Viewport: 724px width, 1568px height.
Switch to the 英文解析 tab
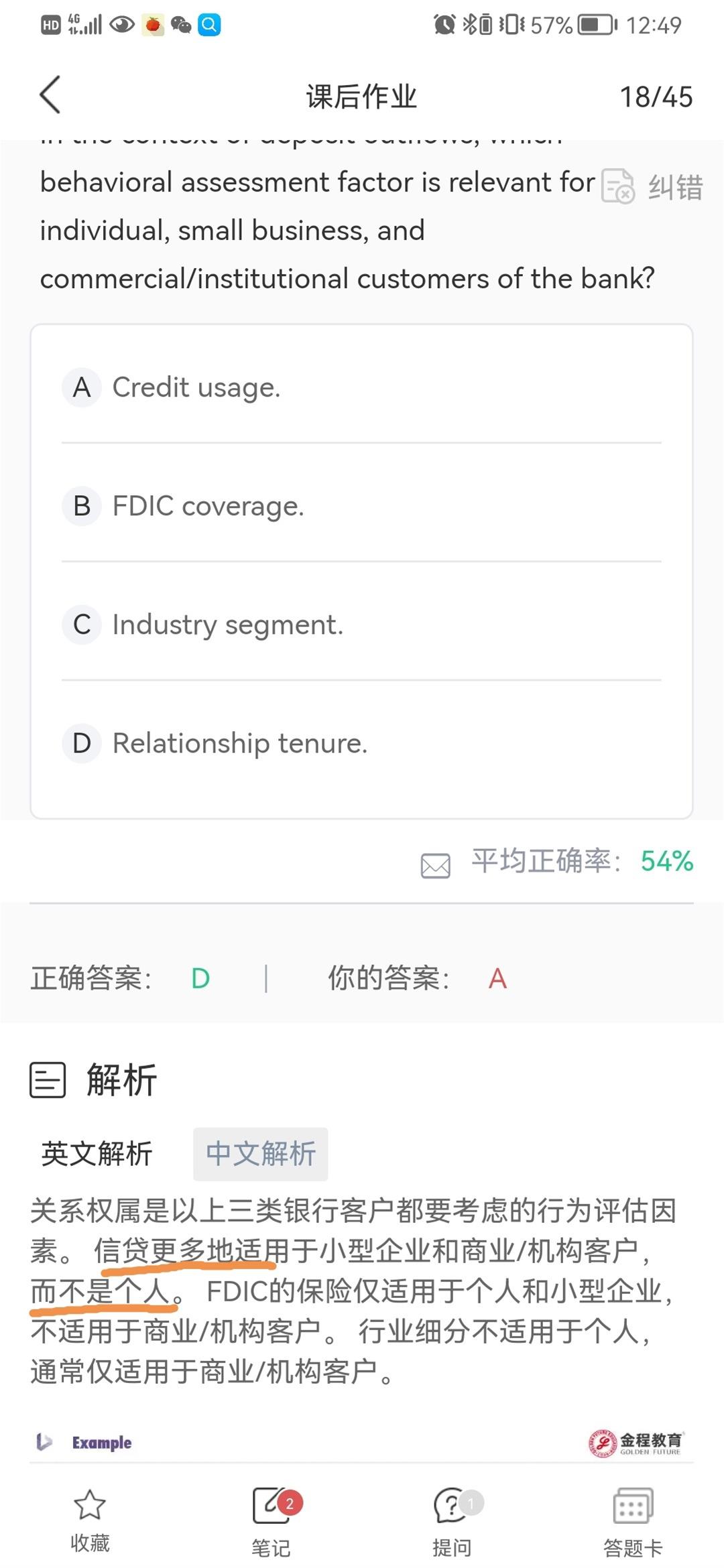tap(97, 1153)
